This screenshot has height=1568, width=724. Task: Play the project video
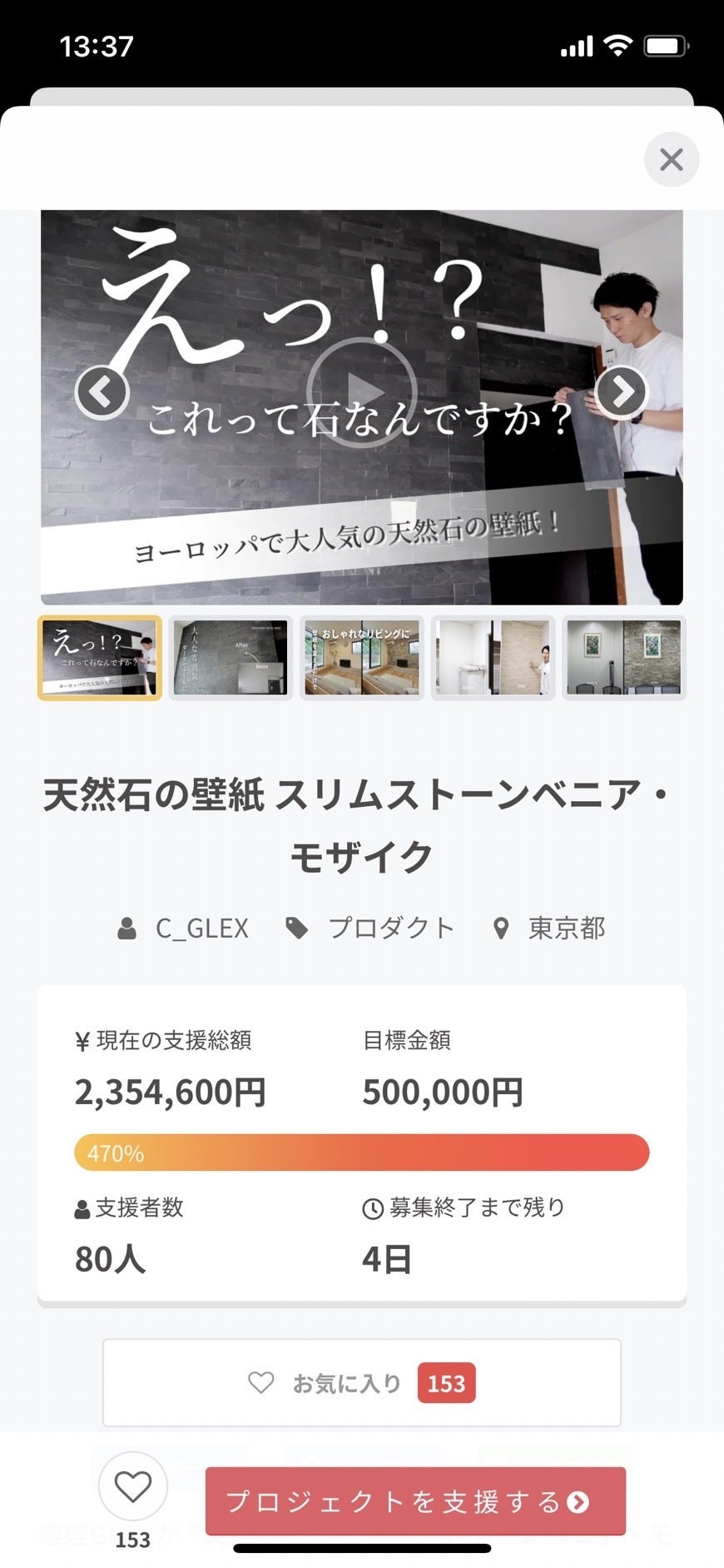pos(361,392)
